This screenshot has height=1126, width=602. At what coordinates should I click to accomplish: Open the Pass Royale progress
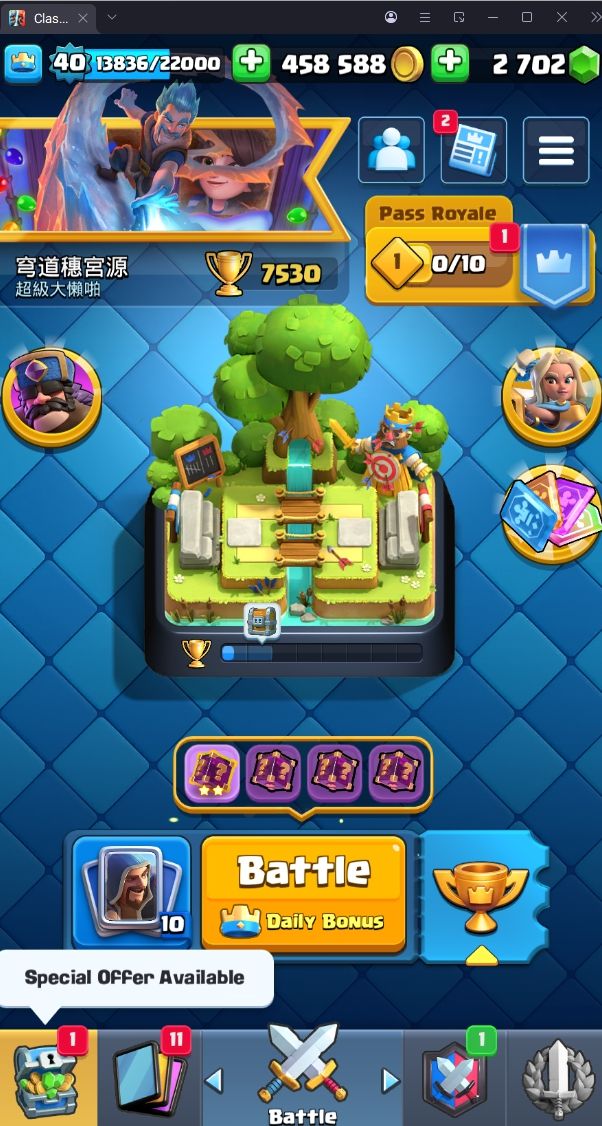(440, 263)
